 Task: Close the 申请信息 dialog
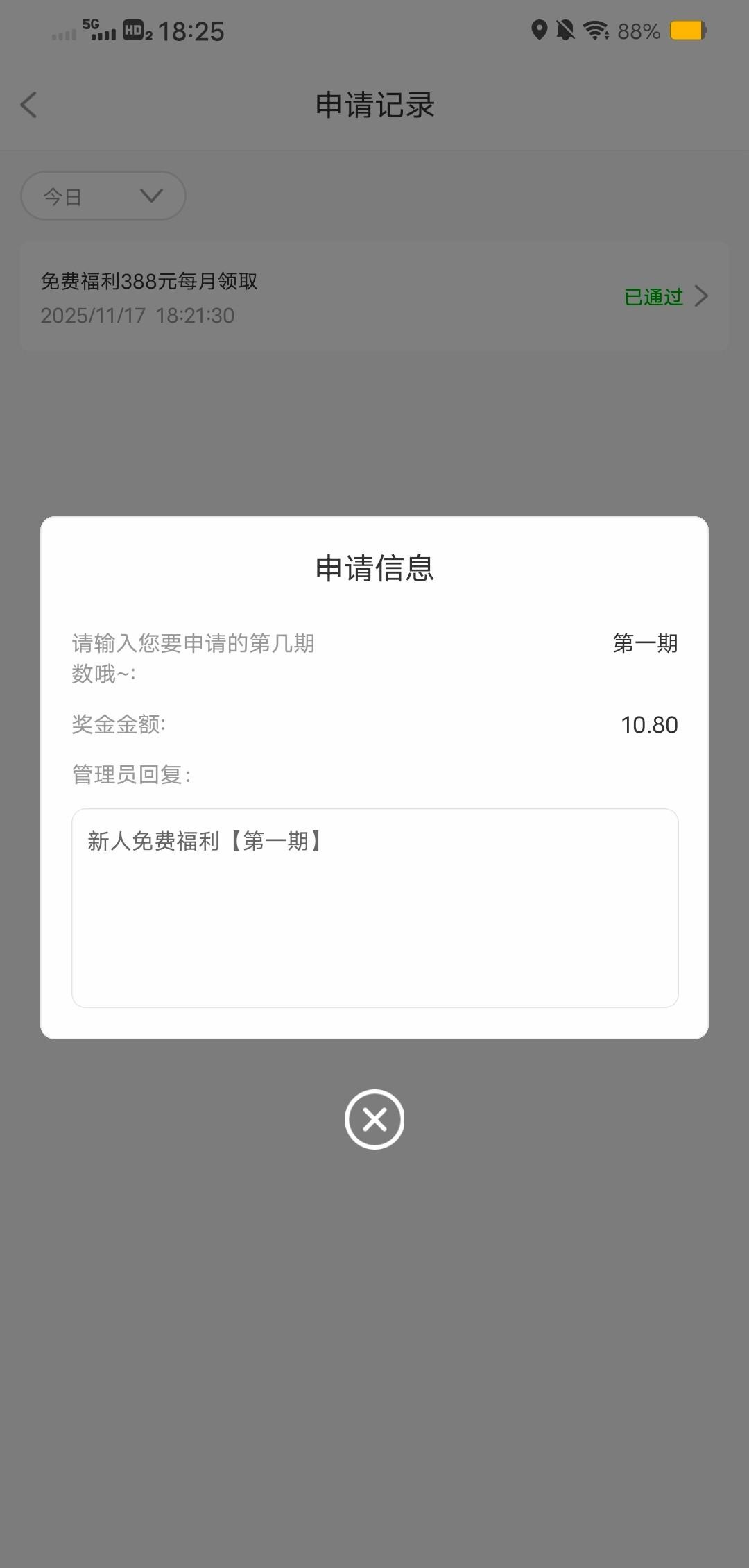(x=374, y=1119)
